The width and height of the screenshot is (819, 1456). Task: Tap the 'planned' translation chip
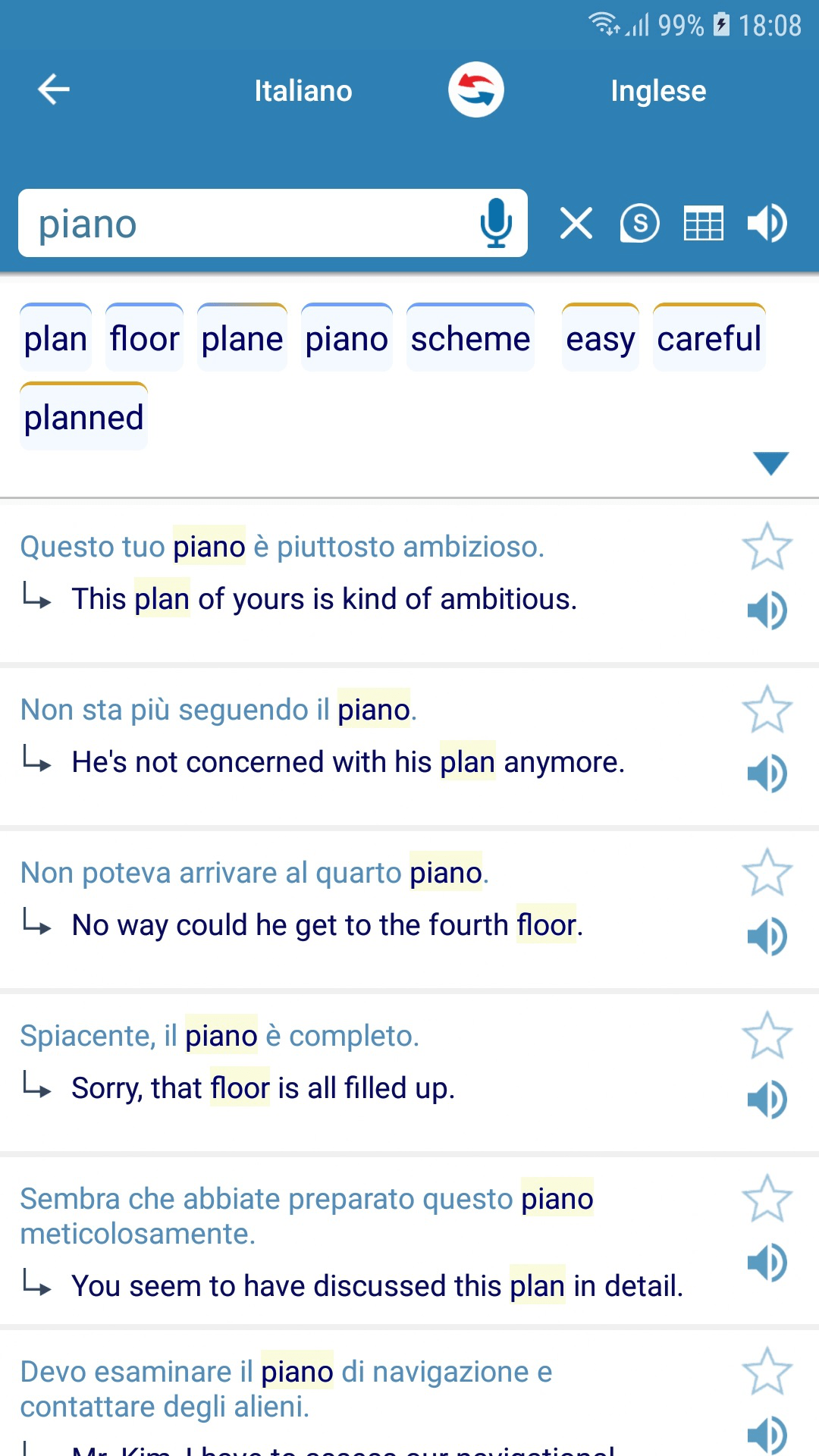tap(83, 416)
